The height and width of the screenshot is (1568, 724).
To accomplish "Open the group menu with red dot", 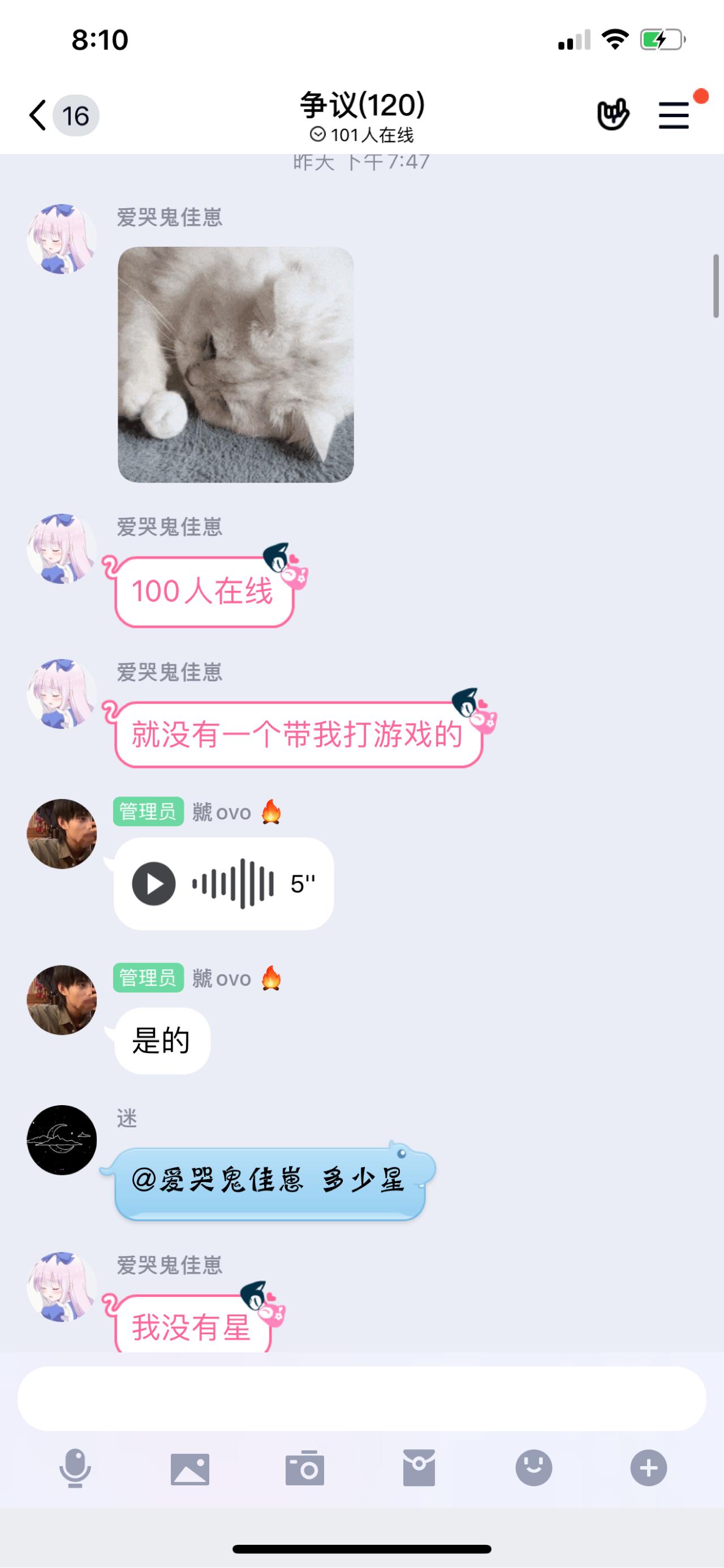I will point(674,115).
